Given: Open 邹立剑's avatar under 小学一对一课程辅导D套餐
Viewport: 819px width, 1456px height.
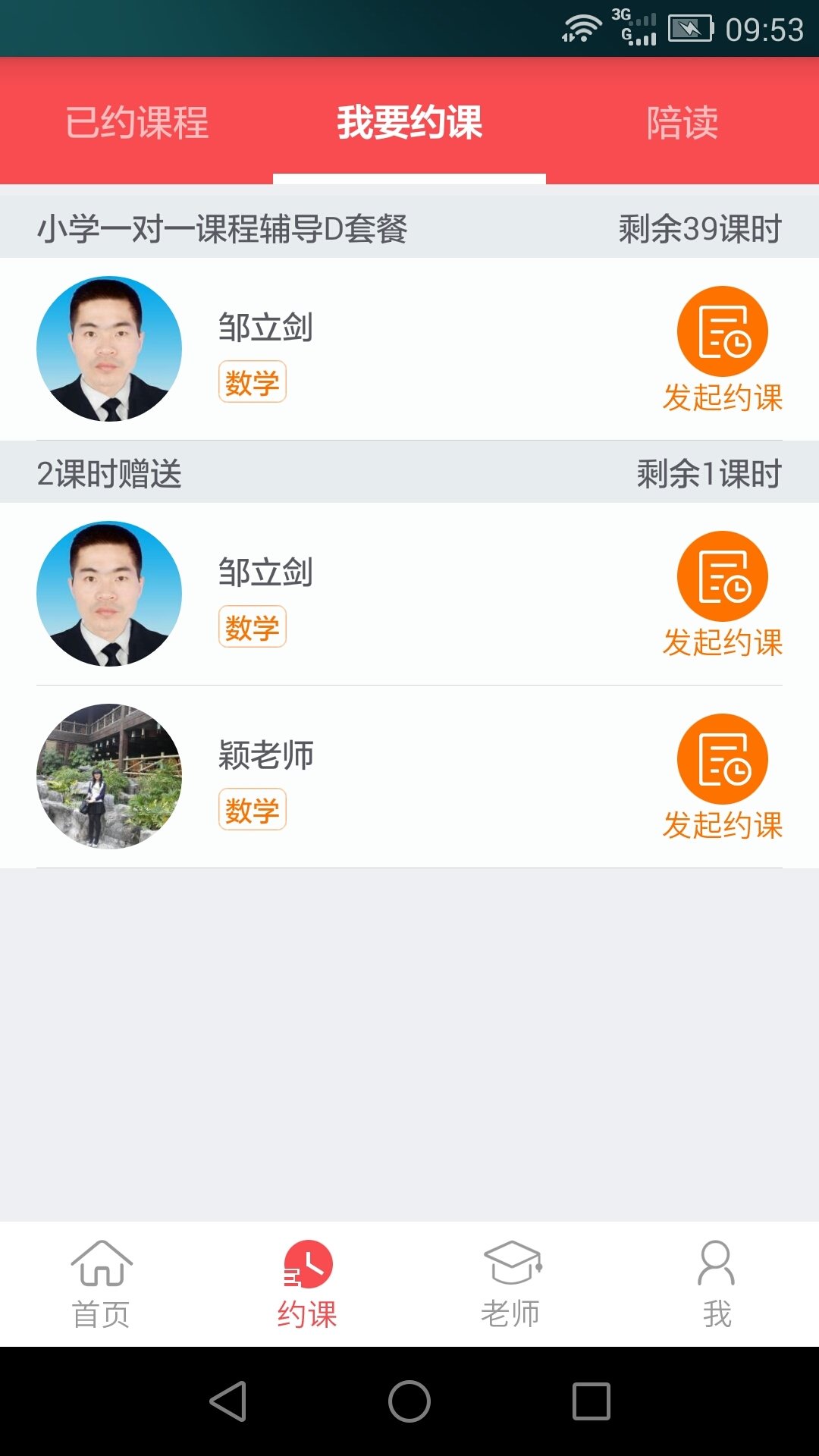Looking at the screenshot, I should point(109,349).
